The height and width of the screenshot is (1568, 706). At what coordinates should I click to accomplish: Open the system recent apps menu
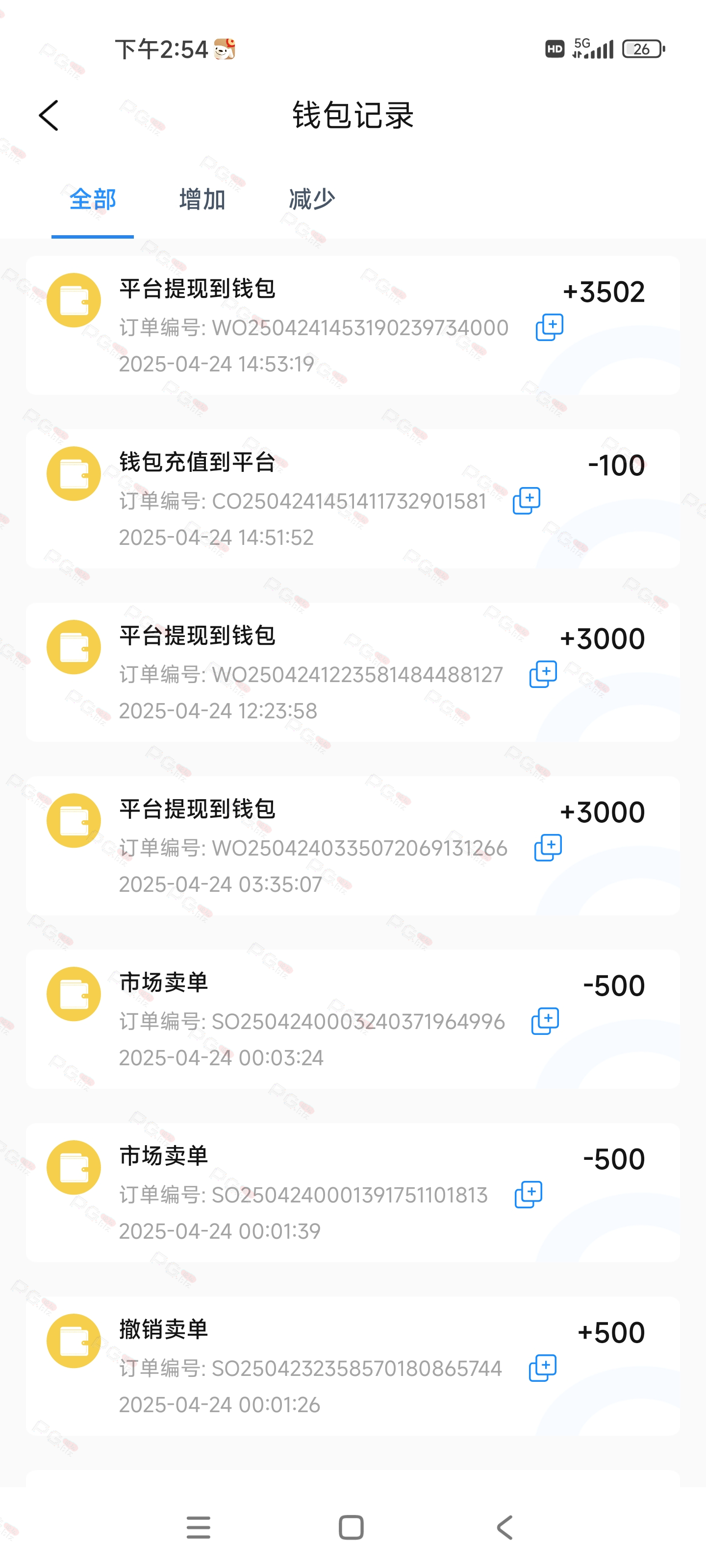pos(198,1527)
